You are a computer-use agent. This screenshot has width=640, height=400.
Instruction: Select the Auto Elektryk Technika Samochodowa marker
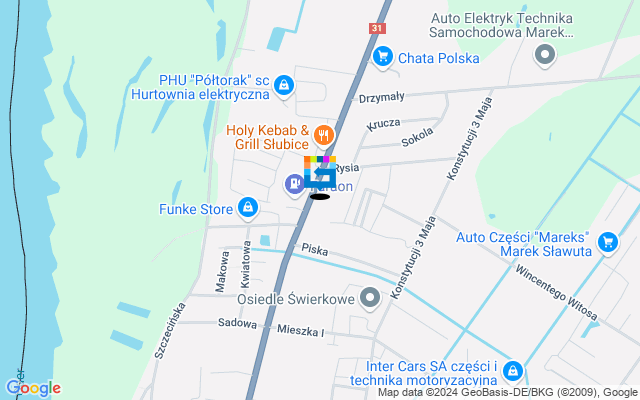pos(544,55)
